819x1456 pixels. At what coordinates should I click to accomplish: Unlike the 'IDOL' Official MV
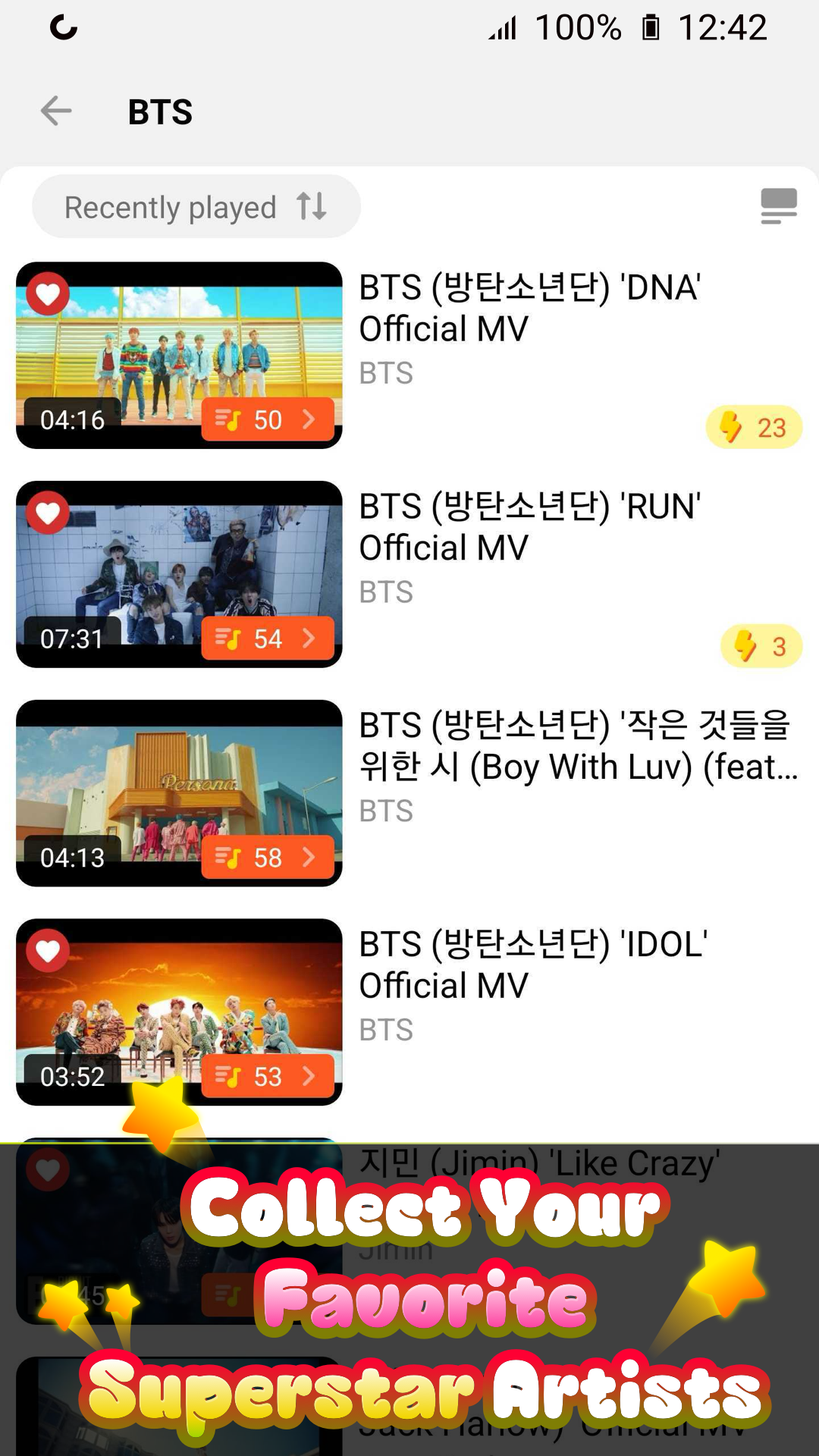tap(48, 951)
